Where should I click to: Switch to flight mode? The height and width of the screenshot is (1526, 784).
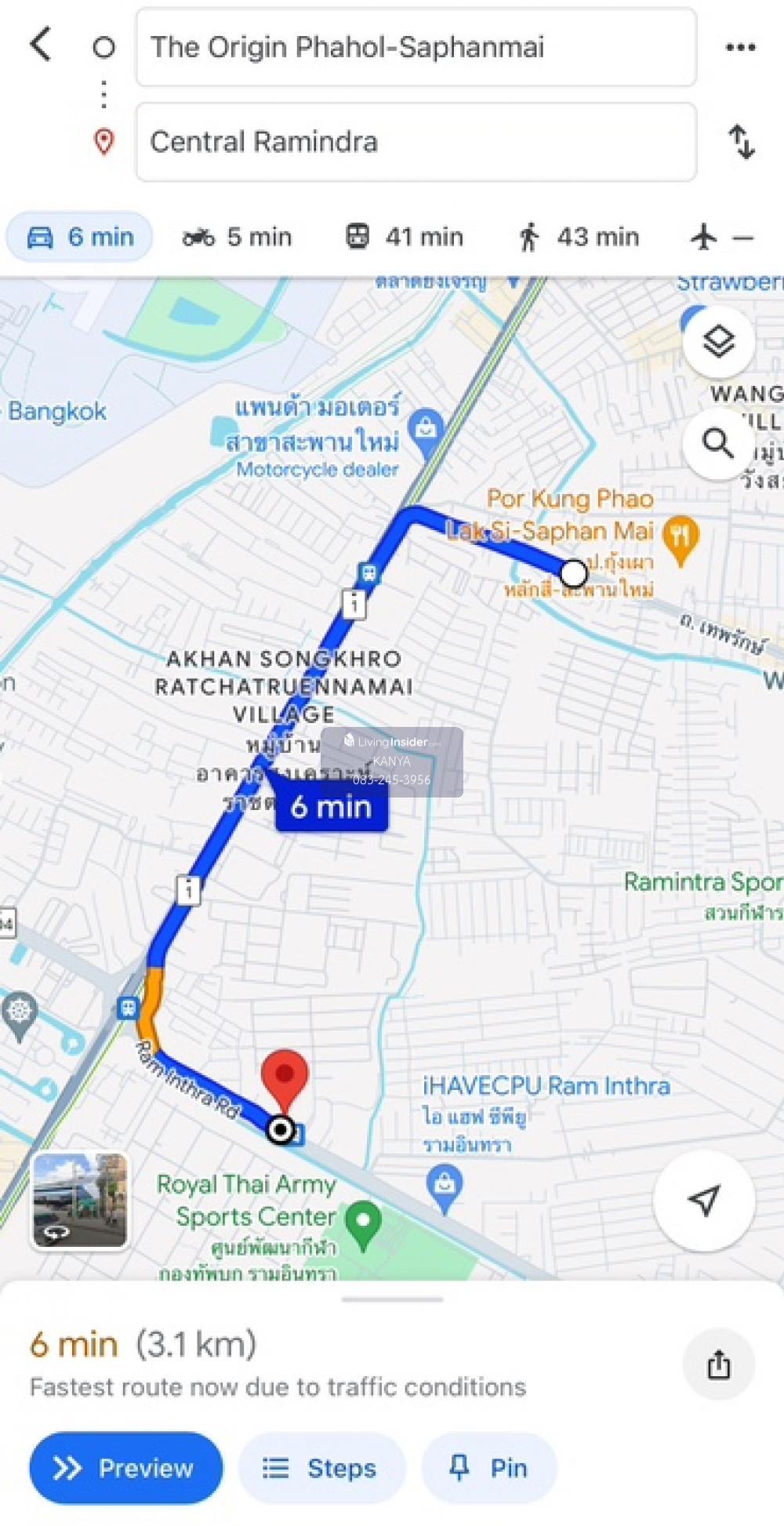(722, 237)
